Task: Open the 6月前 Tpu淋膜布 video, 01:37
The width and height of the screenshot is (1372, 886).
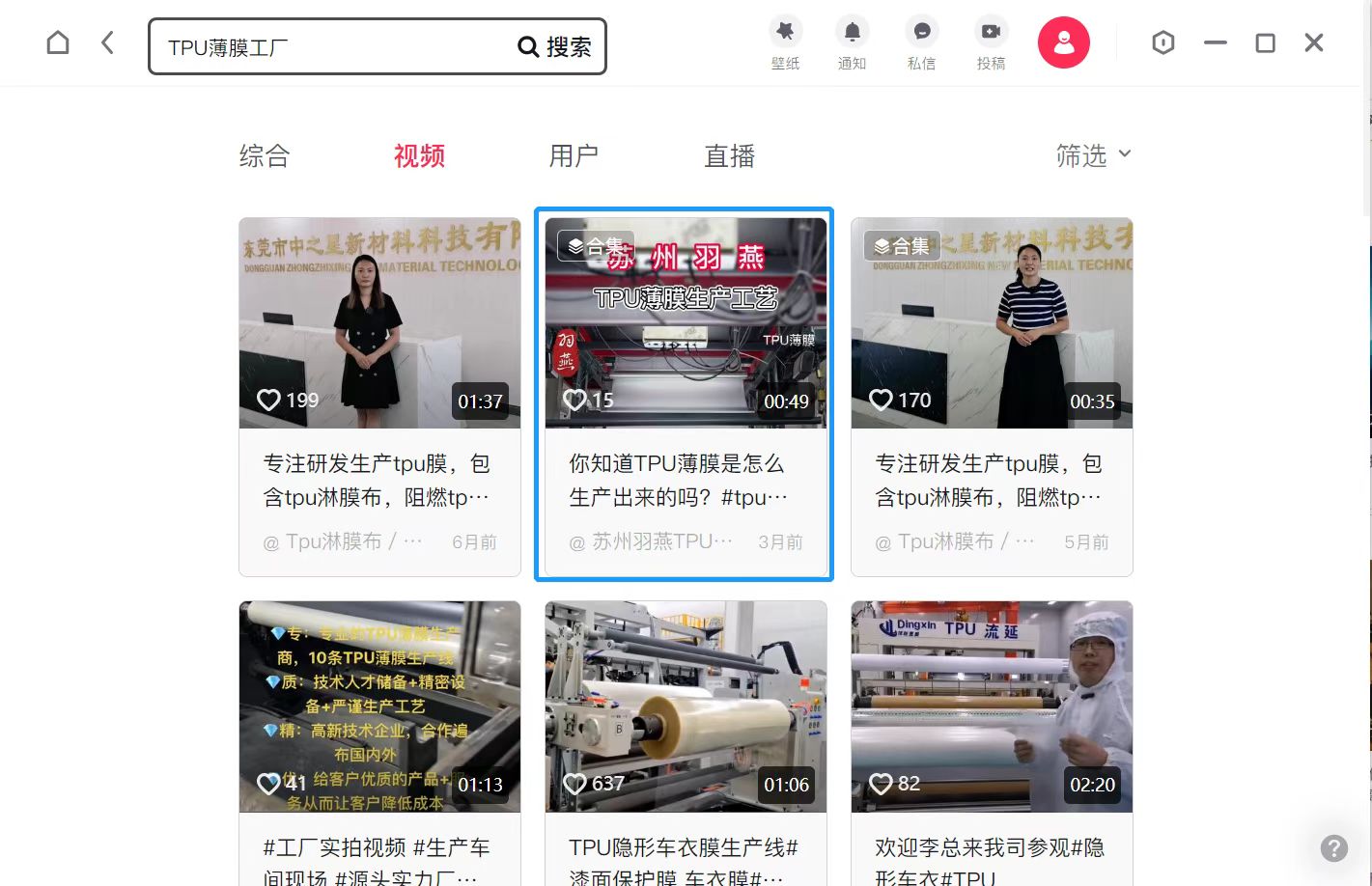Action: [x=379, y=323]
